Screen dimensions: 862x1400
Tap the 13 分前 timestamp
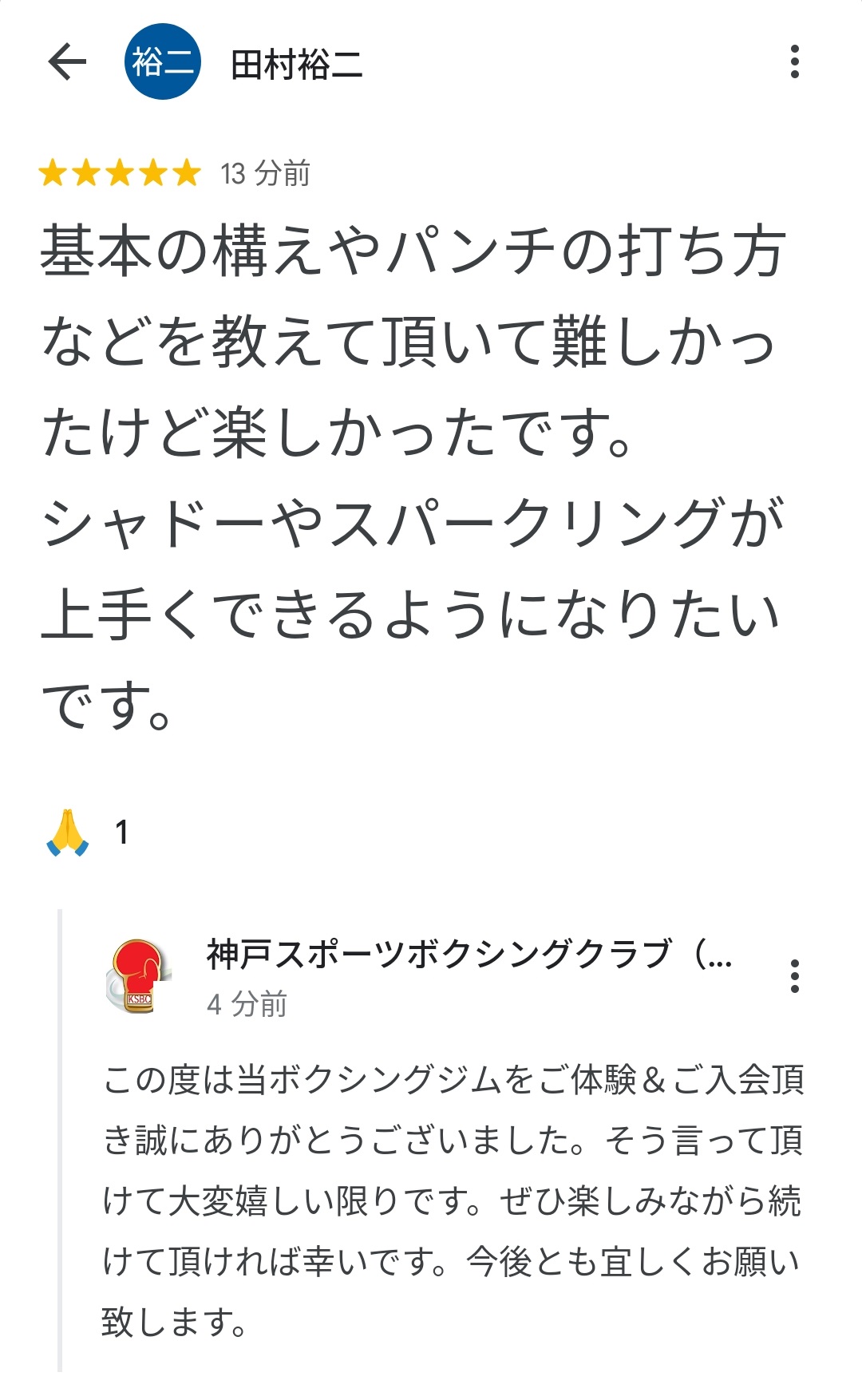tap(263, 172)
